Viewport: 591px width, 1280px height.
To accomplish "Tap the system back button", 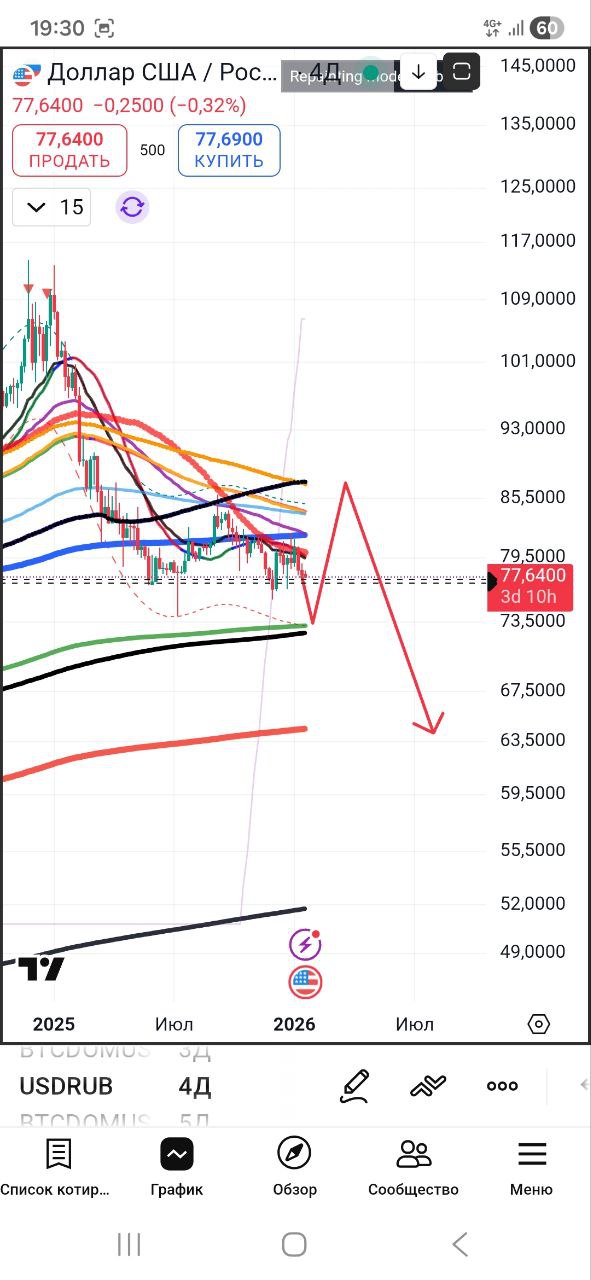I will [460, 1244].
